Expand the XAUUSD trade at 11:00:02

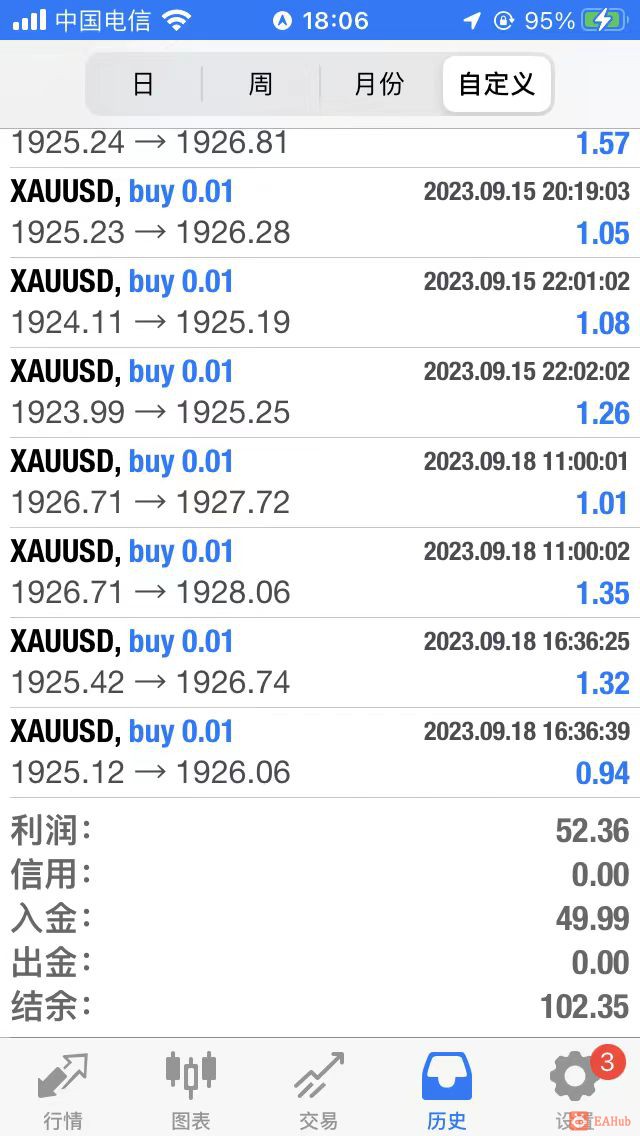click(320, 572)
